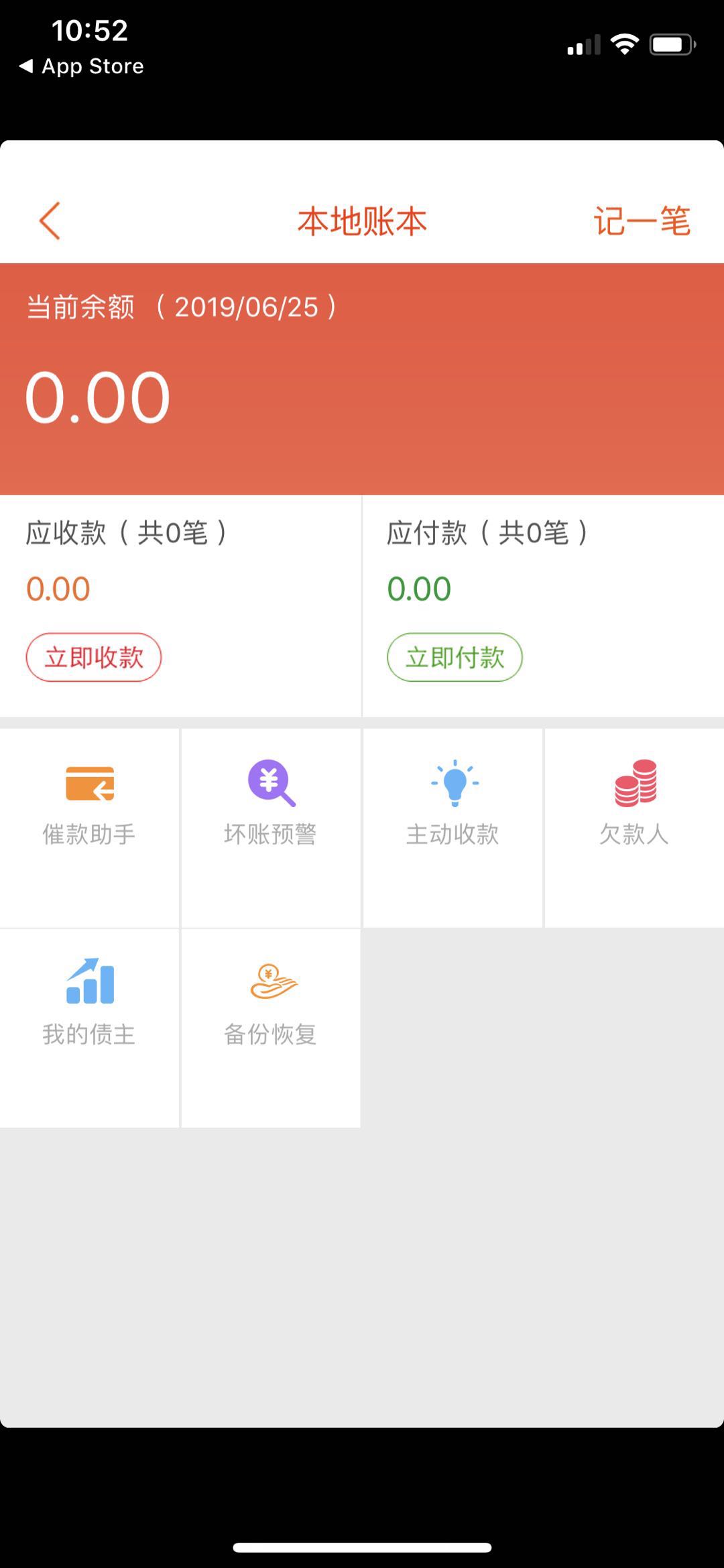Open 催款助手 via its text label
This screenshot has width=724, height=1568.
point(89,833)
